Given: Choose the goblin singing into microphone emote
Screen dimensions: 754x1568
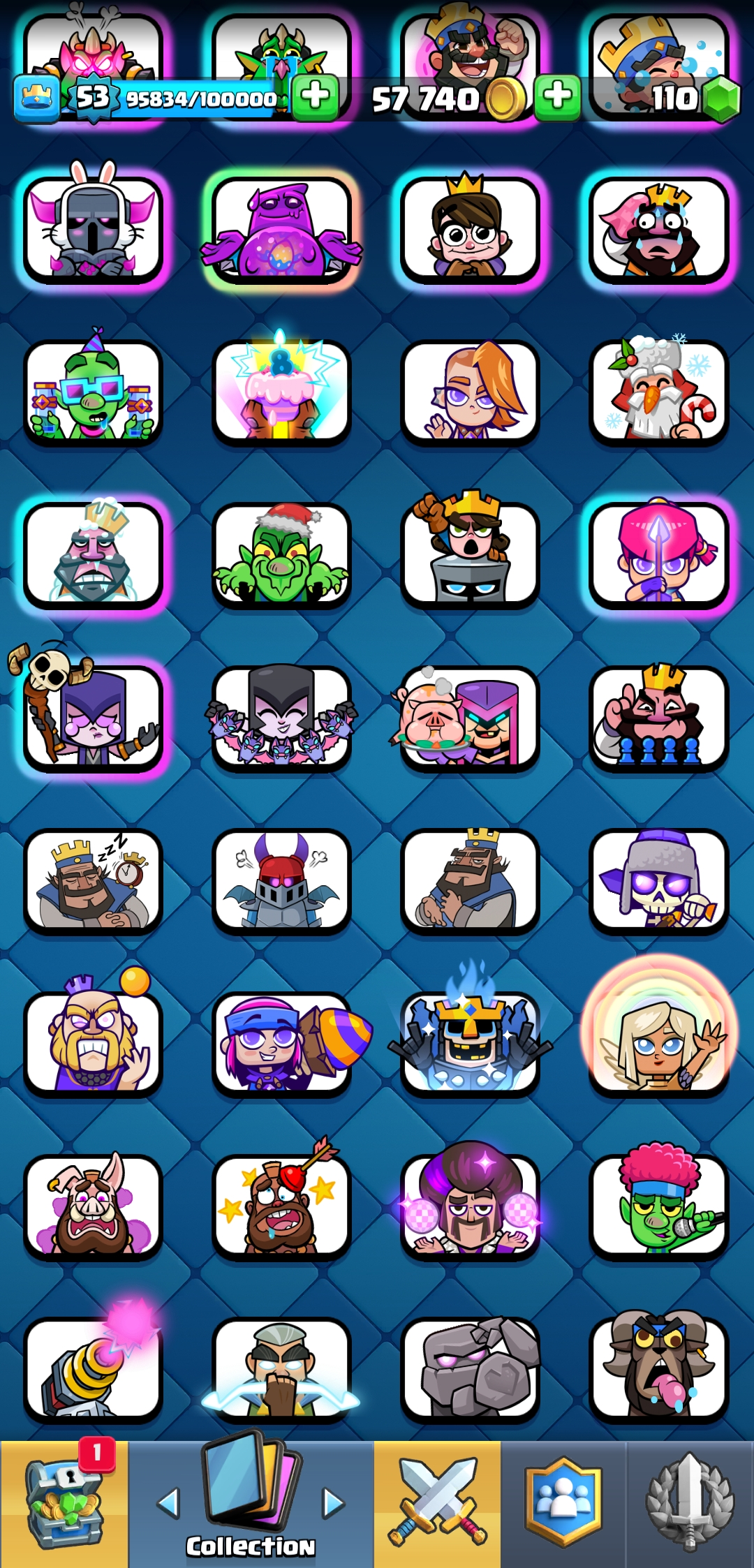Looking at the screenshot, I should pos(659,1206).
